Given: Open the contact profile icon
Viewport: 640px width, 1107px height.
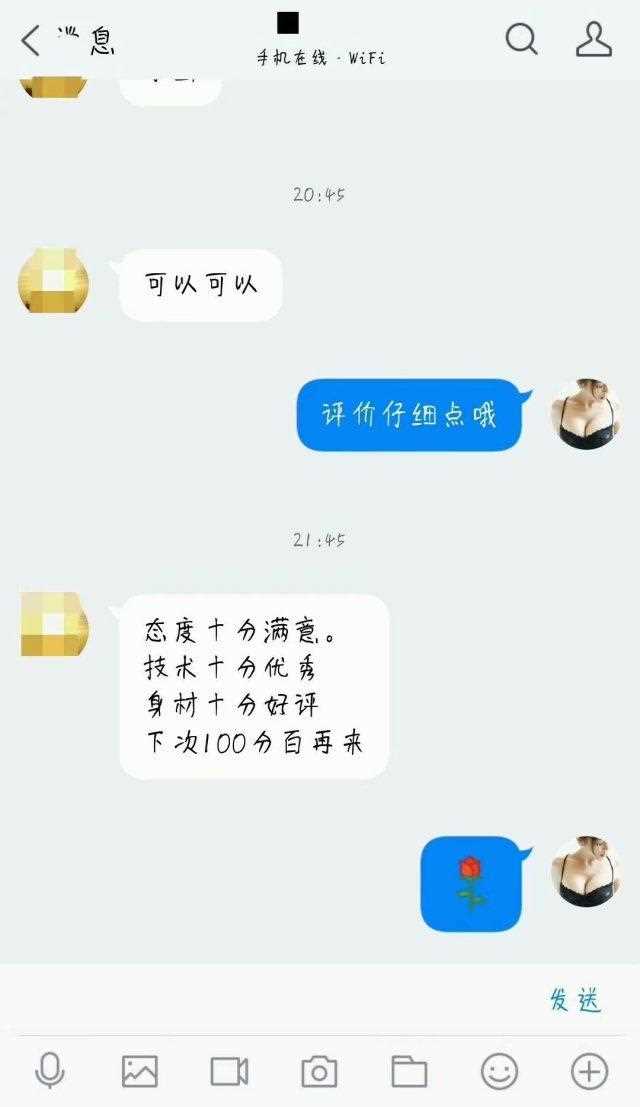Looking at the screenshot, I should 593,40.
